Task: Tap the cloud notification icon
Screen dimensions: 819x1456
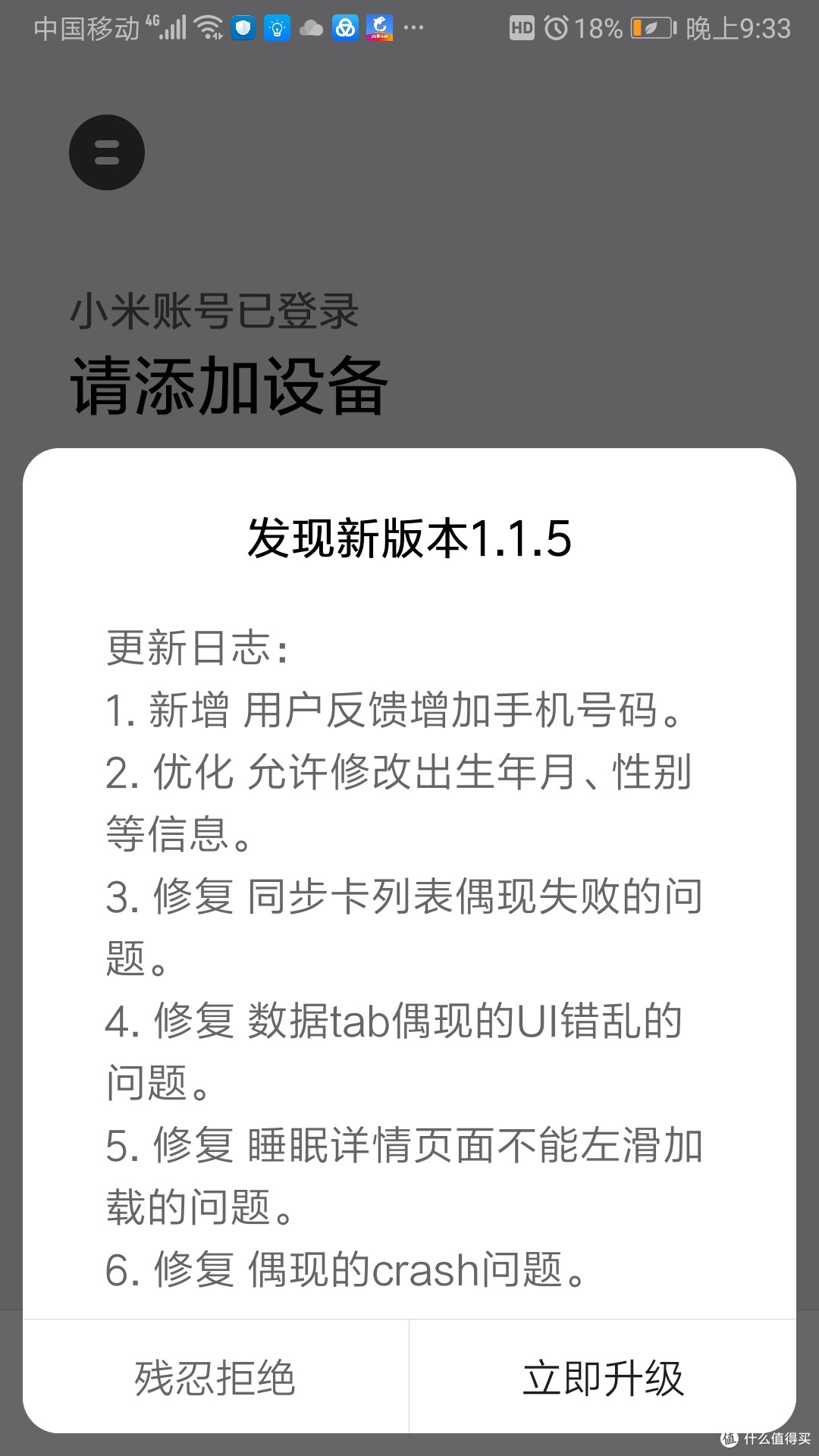Action: pos(311,28)
